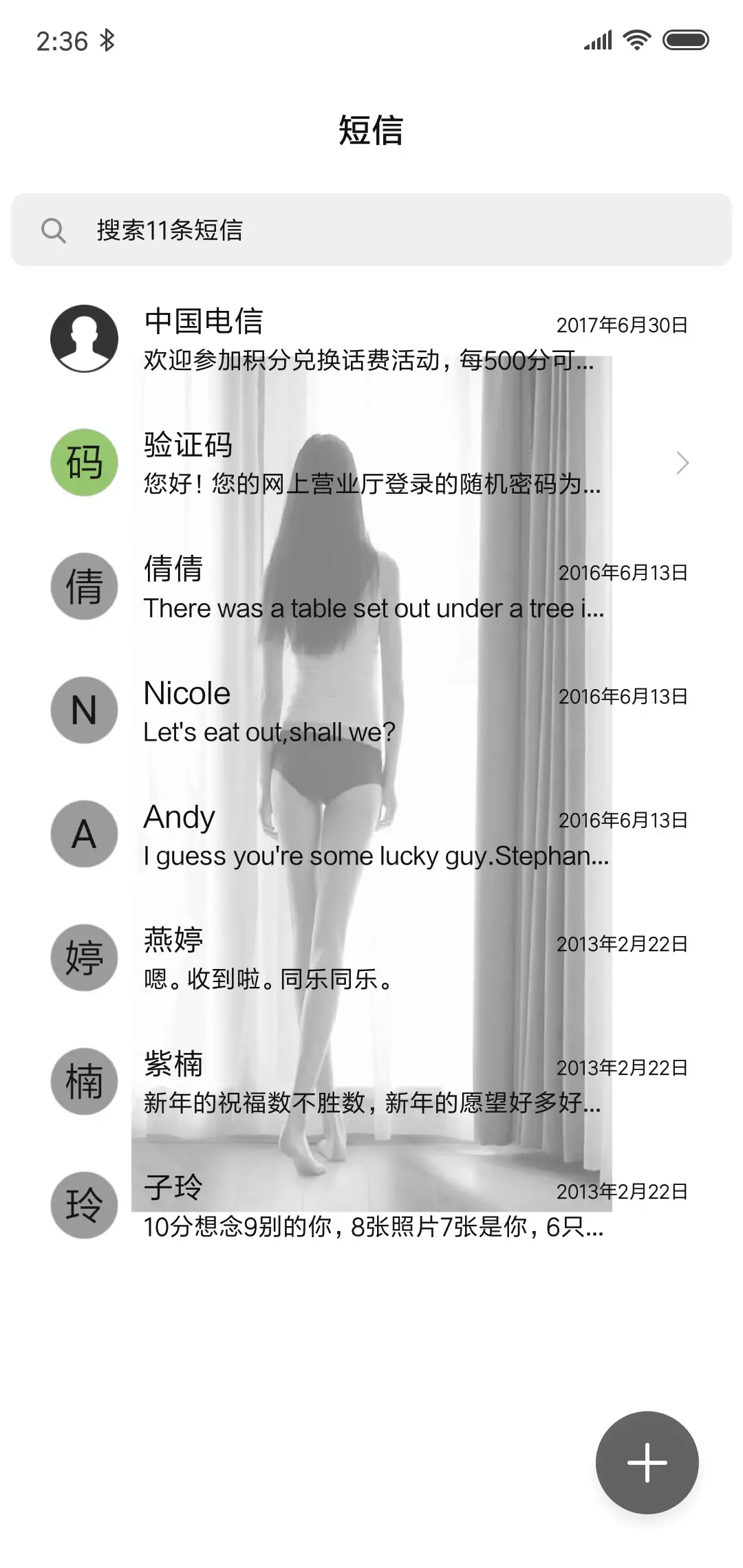Viewport: 743px width, 1568px height.
Task: Tap Nicole's circular N avatar
Action: coord(84,710)
